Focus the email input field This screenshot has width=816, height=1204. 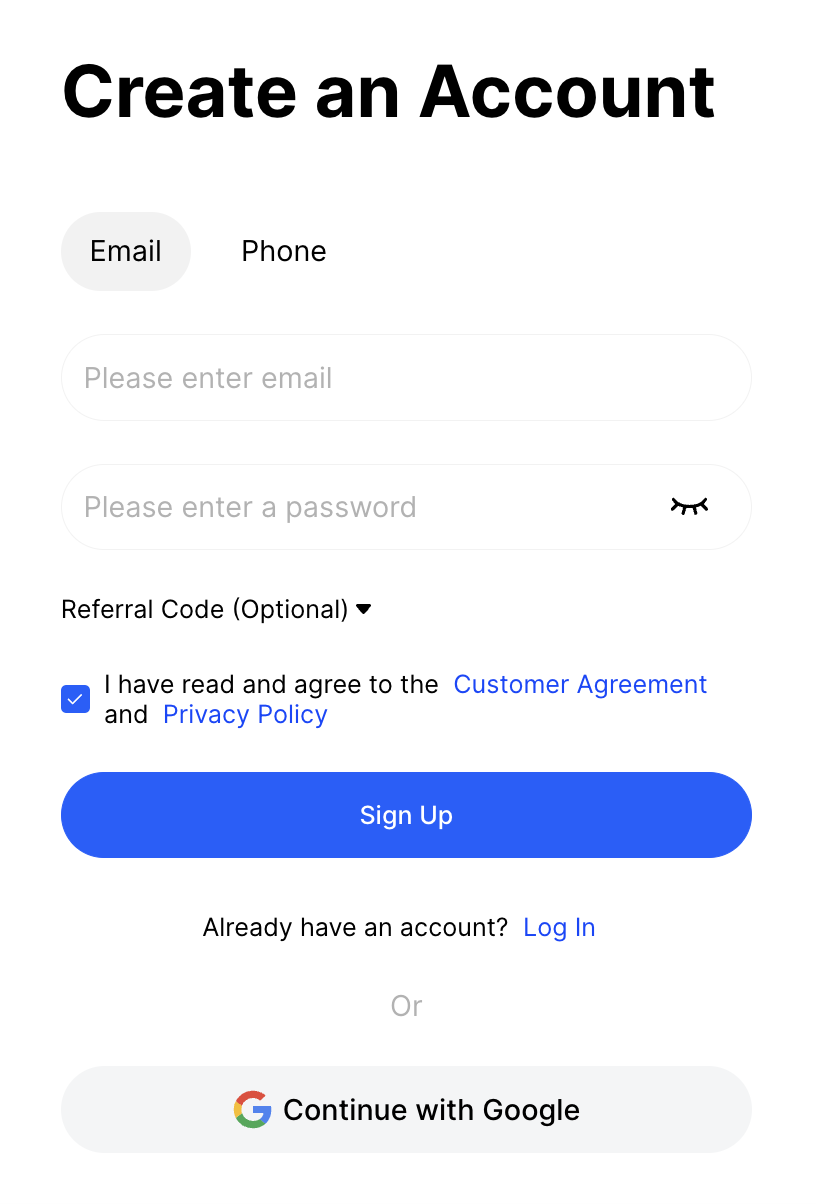pos(406,378)
